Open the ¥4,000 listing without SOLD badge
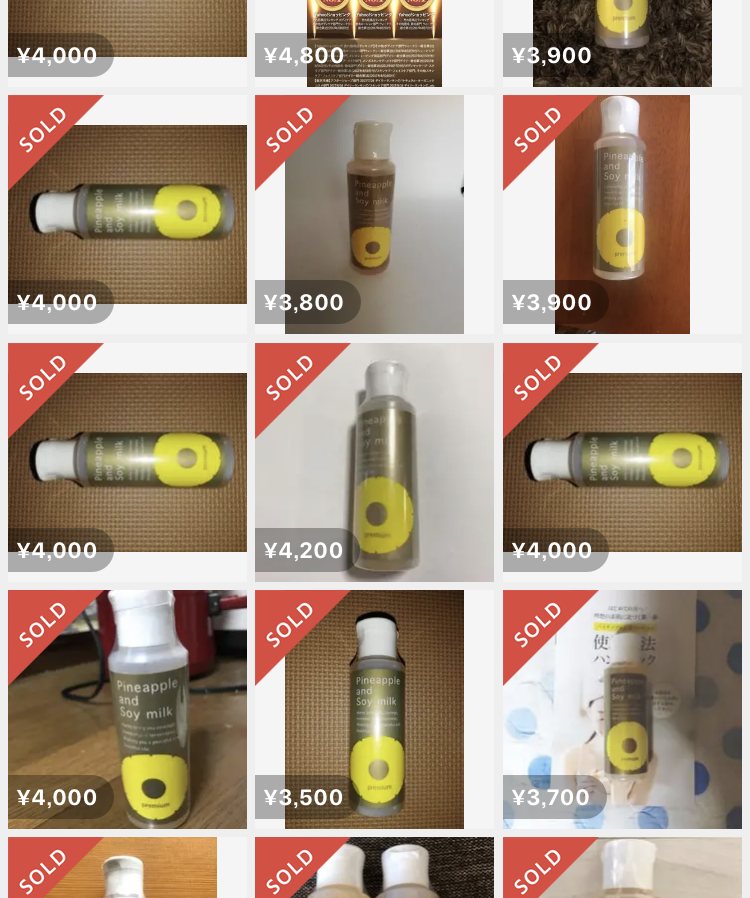 [x=127, y=40]
